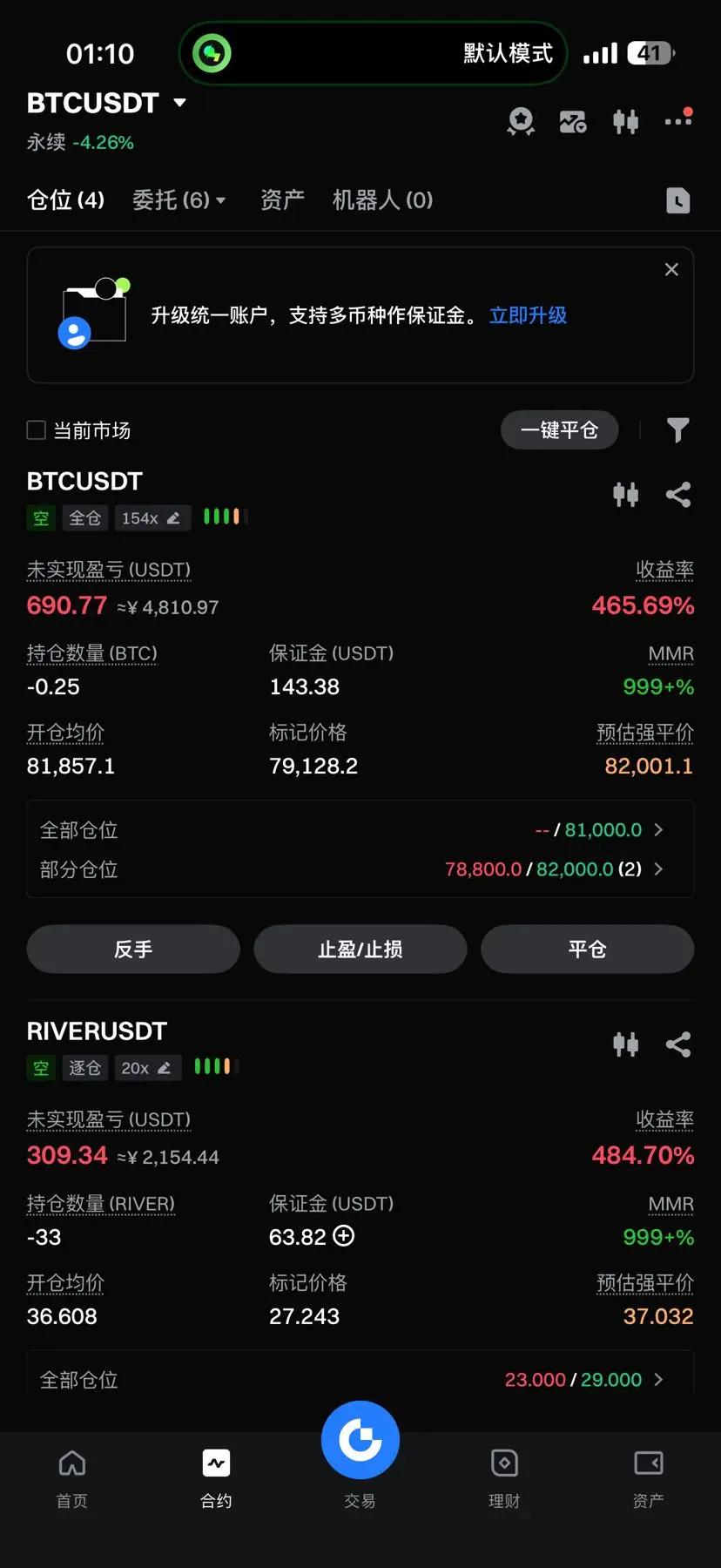
Task: Tap 一键平仓 to close all positions
Action: [559, 430]
